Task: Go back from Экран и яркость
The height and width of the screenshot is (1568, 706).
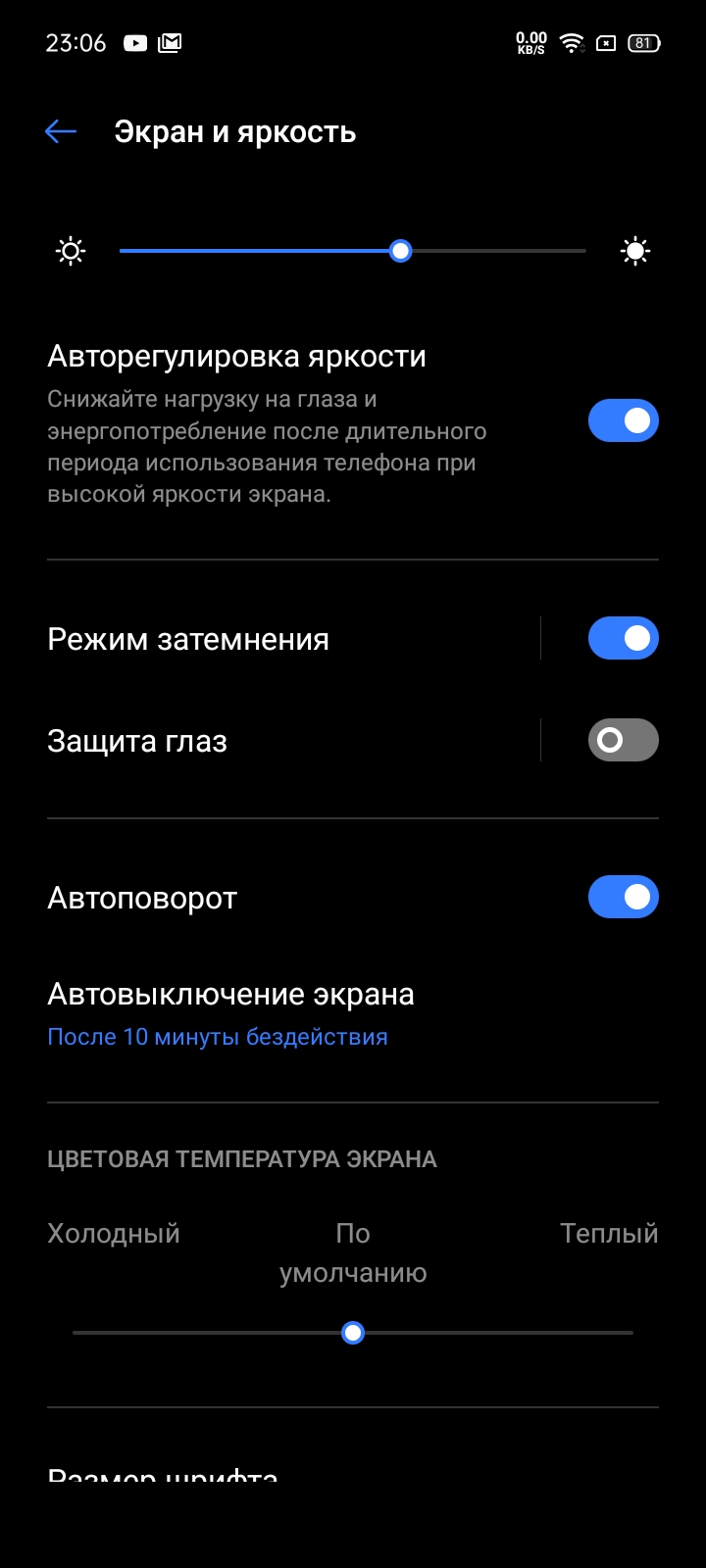Action: tap(61, 132)
